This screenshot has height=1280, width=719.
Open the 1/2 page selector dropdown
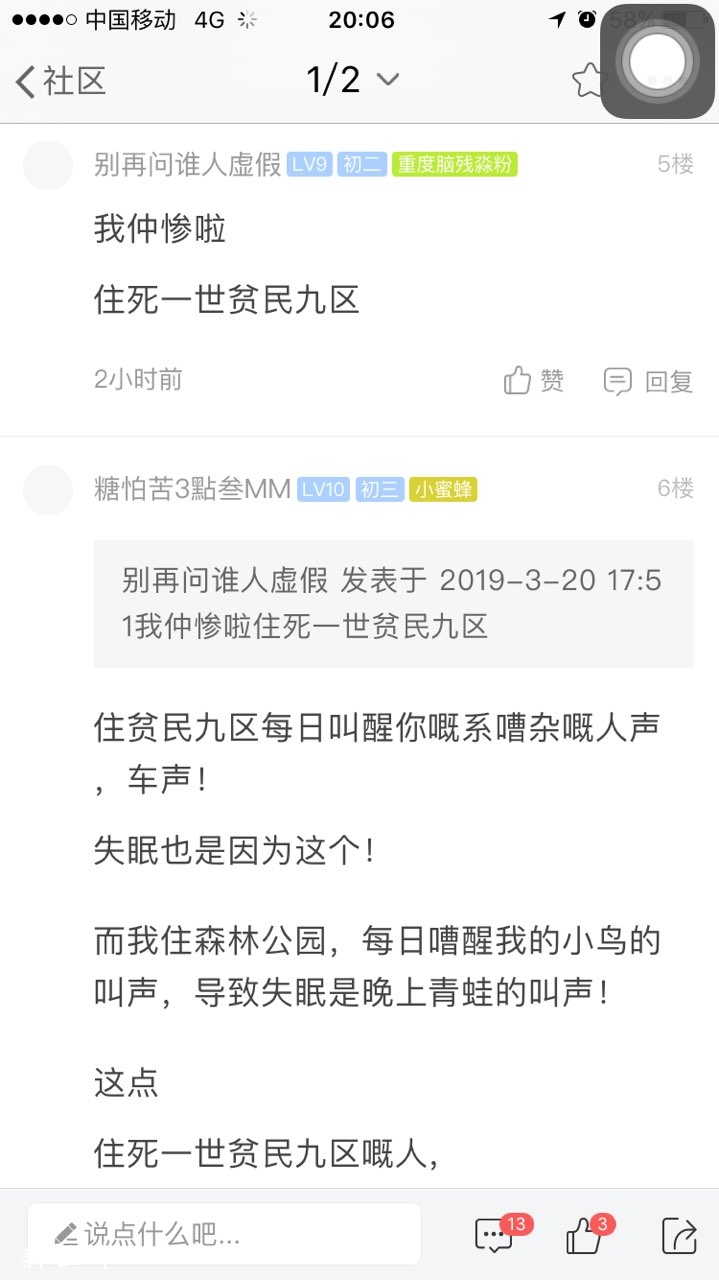[x=353, y=80]
